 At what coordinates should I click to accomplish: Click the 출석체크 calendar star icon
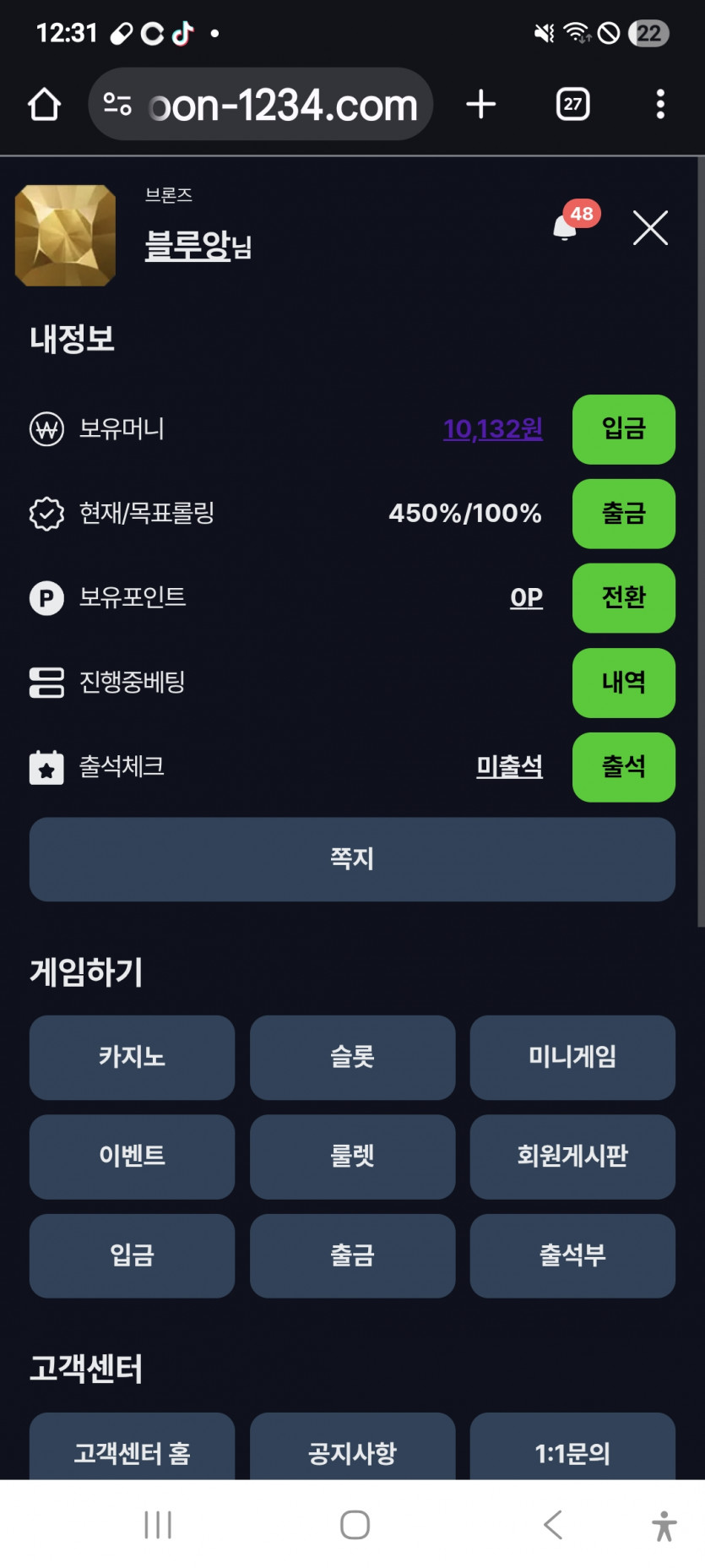(47, 767)
